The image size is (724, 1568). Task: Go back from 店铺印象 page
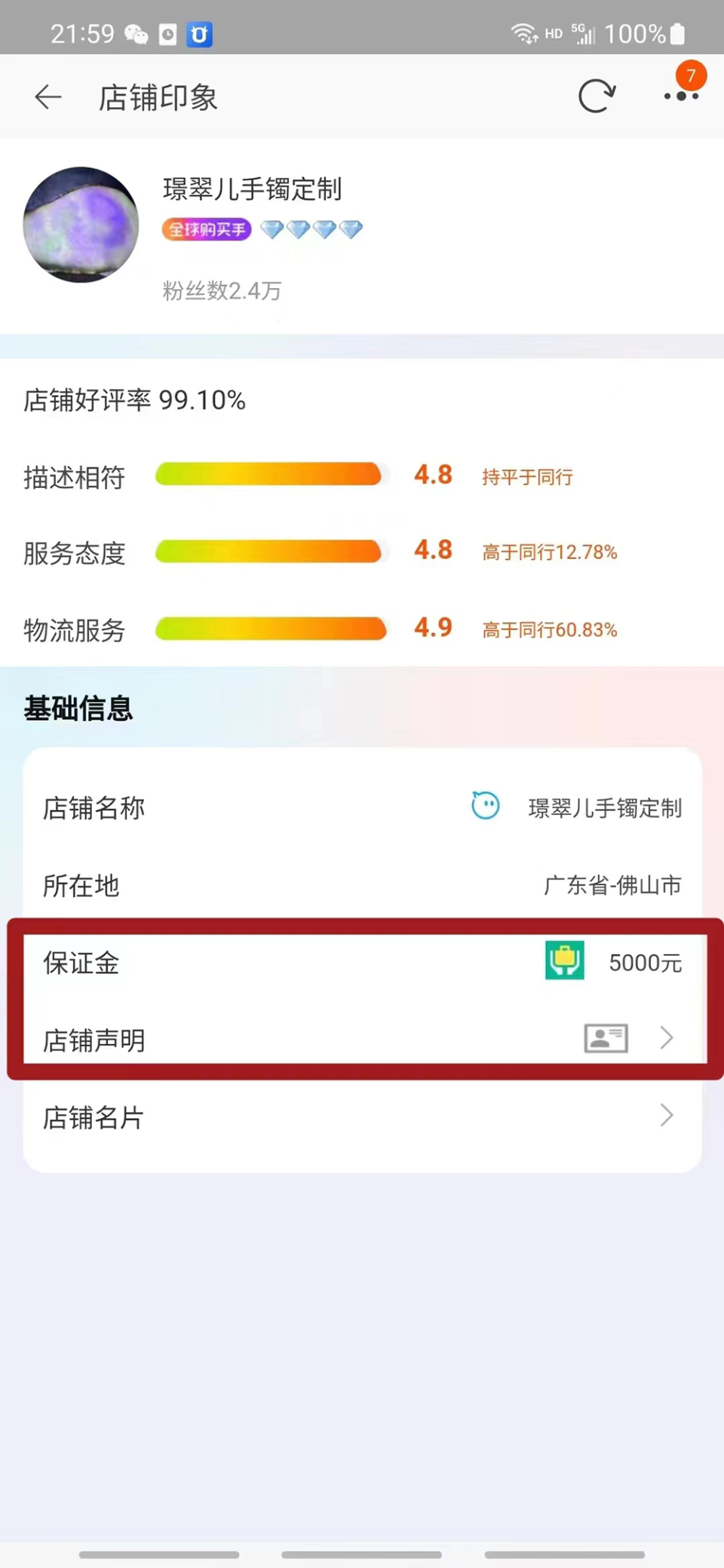(48, 97)
